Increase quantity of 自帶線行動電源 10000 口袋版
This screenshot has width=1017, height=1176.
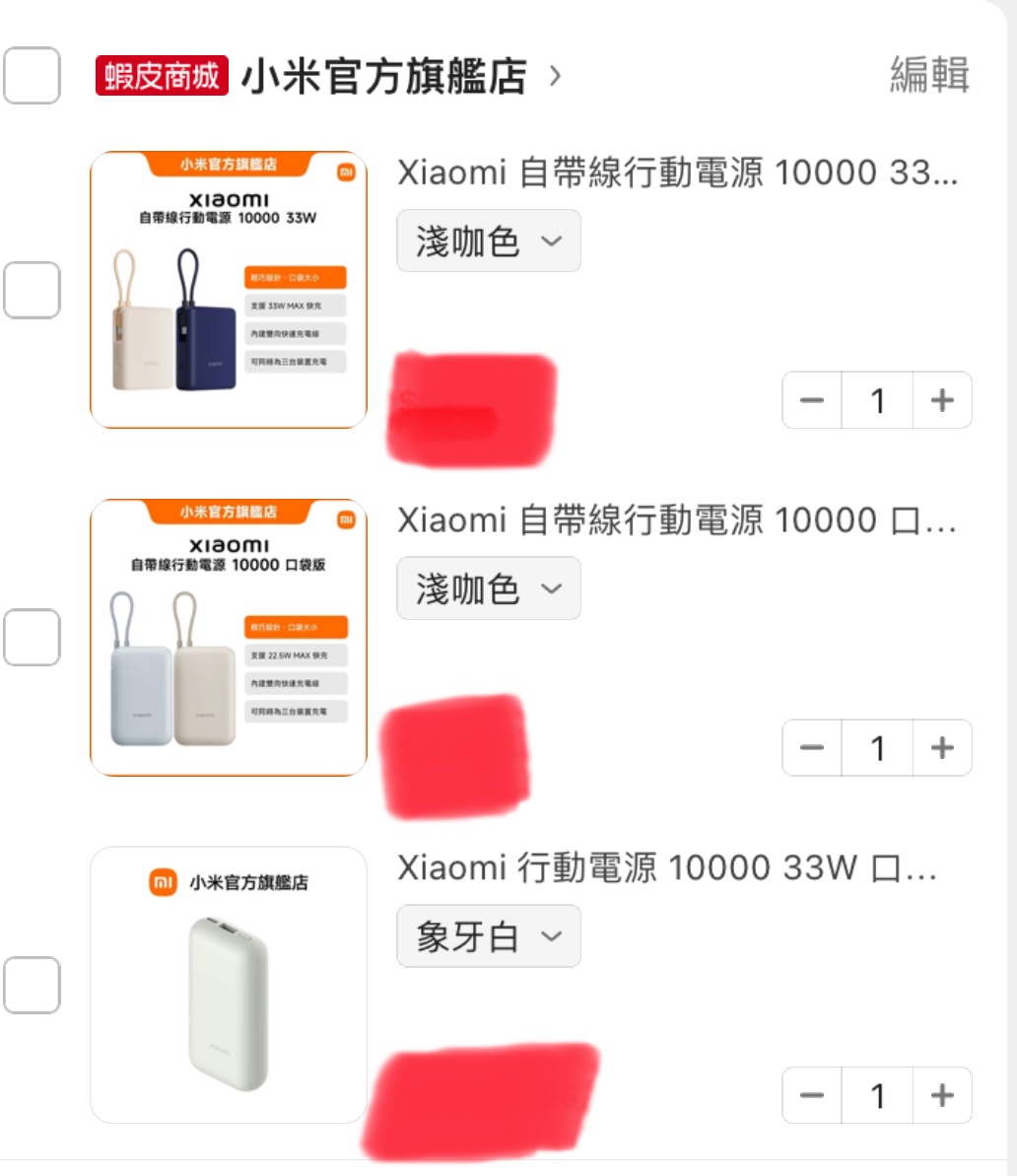coord(942,748)
